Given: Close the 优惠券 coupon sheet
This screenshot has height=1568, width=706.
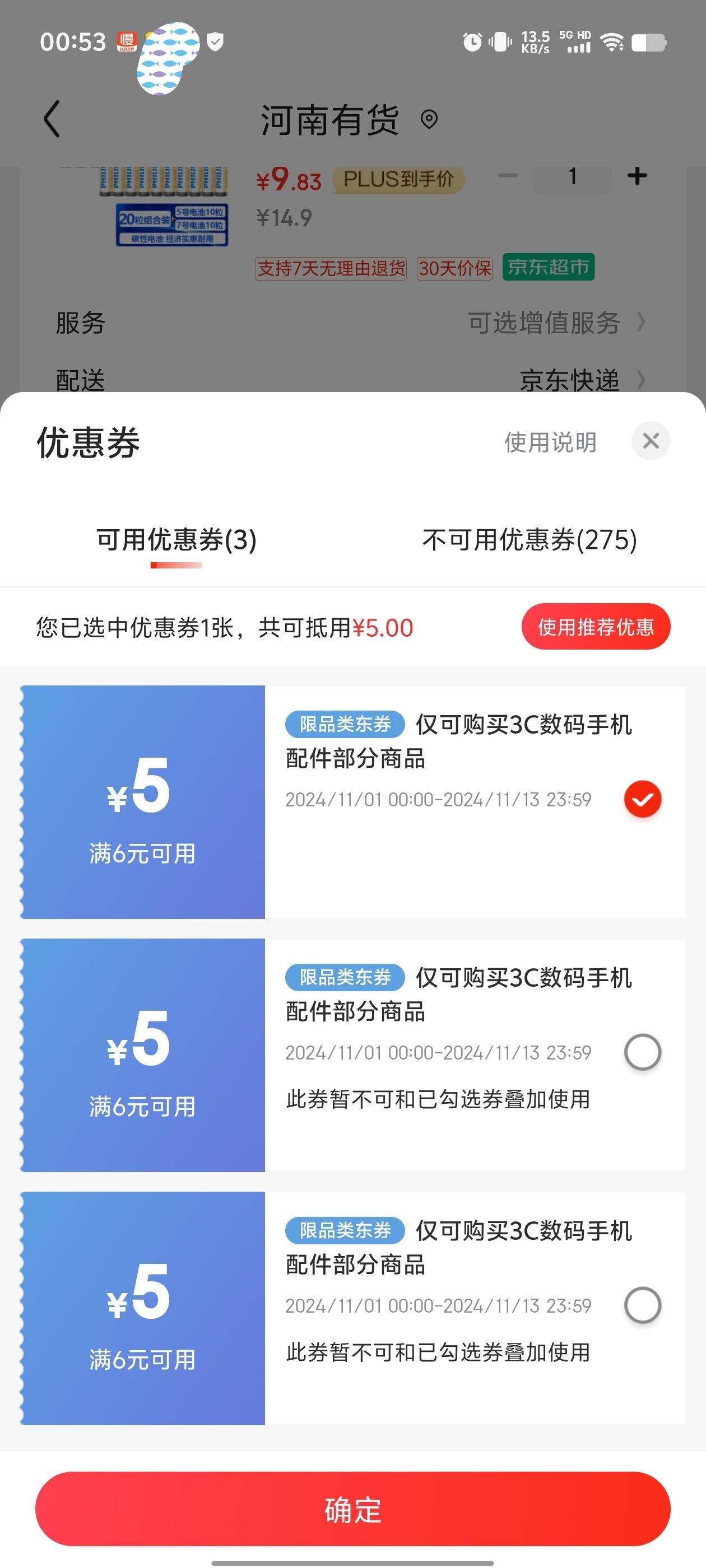Looking at the screenshot, I should (x=651, y=441).
